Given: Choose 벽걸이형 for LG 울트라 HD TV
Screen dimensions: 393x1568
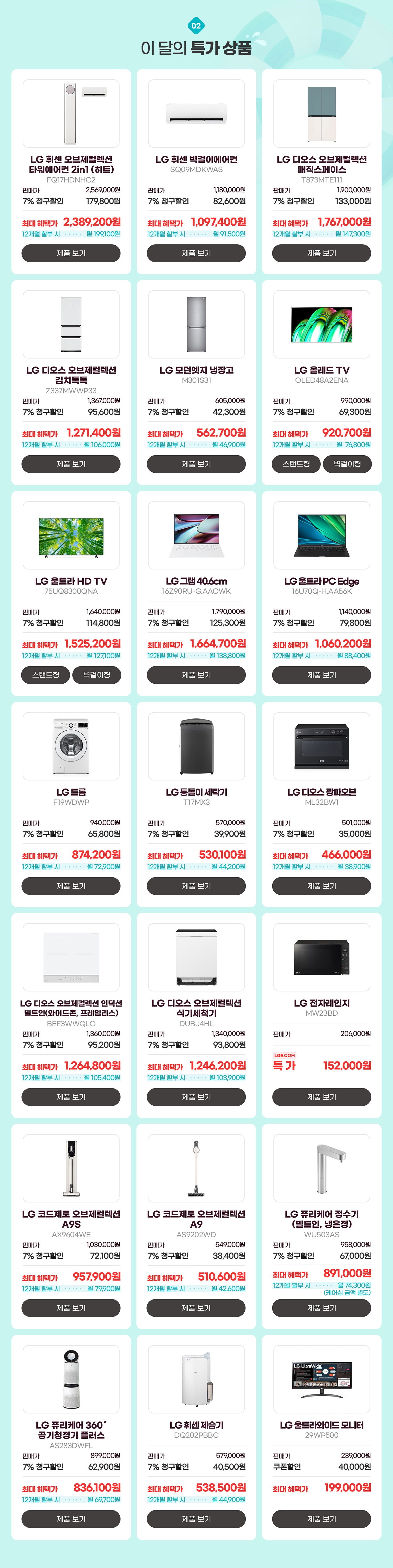Looking at the screenshot, I should tap(97, 675).
